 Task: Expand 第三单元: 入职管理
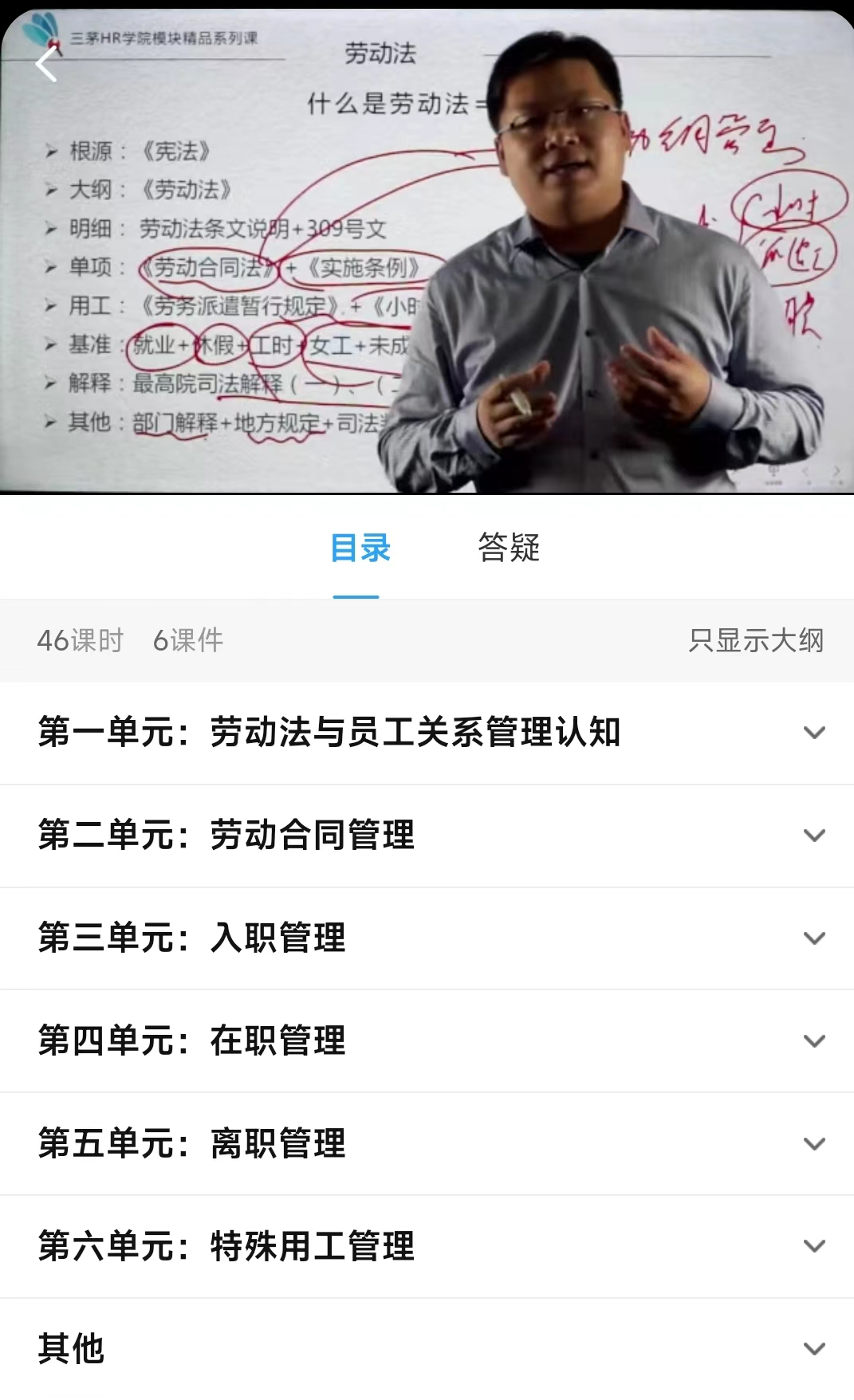coord(427,938)
